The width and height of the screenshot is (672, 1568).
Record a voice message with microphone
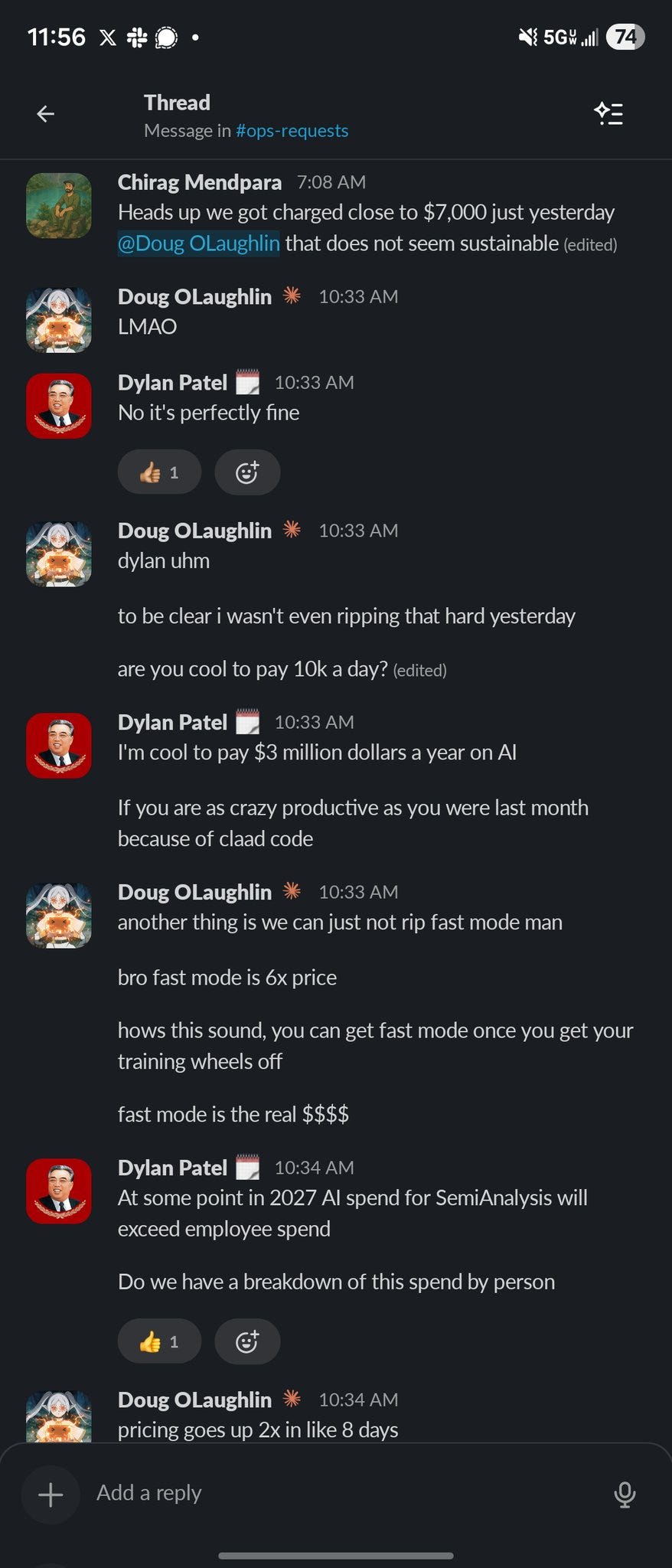(x=625, y=1494)
